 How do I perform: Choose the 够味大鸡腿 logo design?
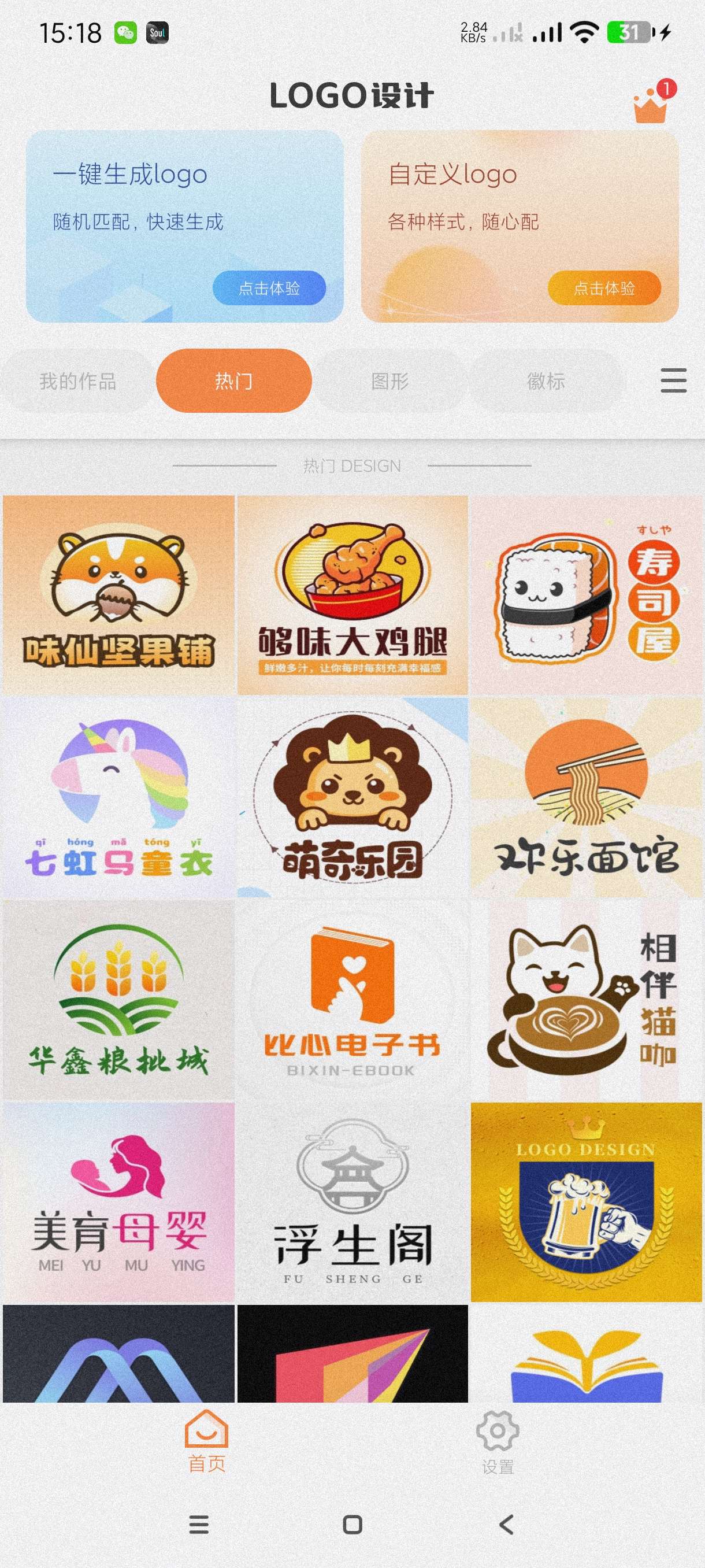[352, 595]
